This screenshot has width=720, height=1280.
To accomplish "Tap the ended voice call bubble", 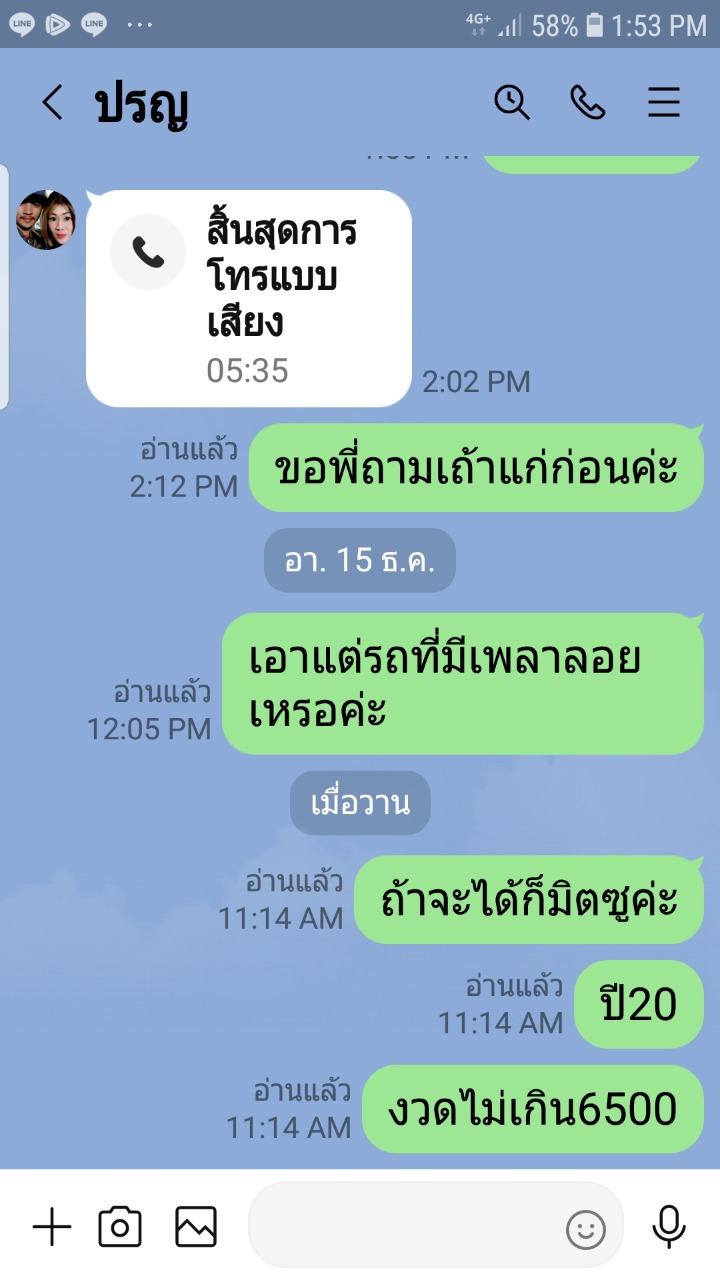I will click(249, 298).
